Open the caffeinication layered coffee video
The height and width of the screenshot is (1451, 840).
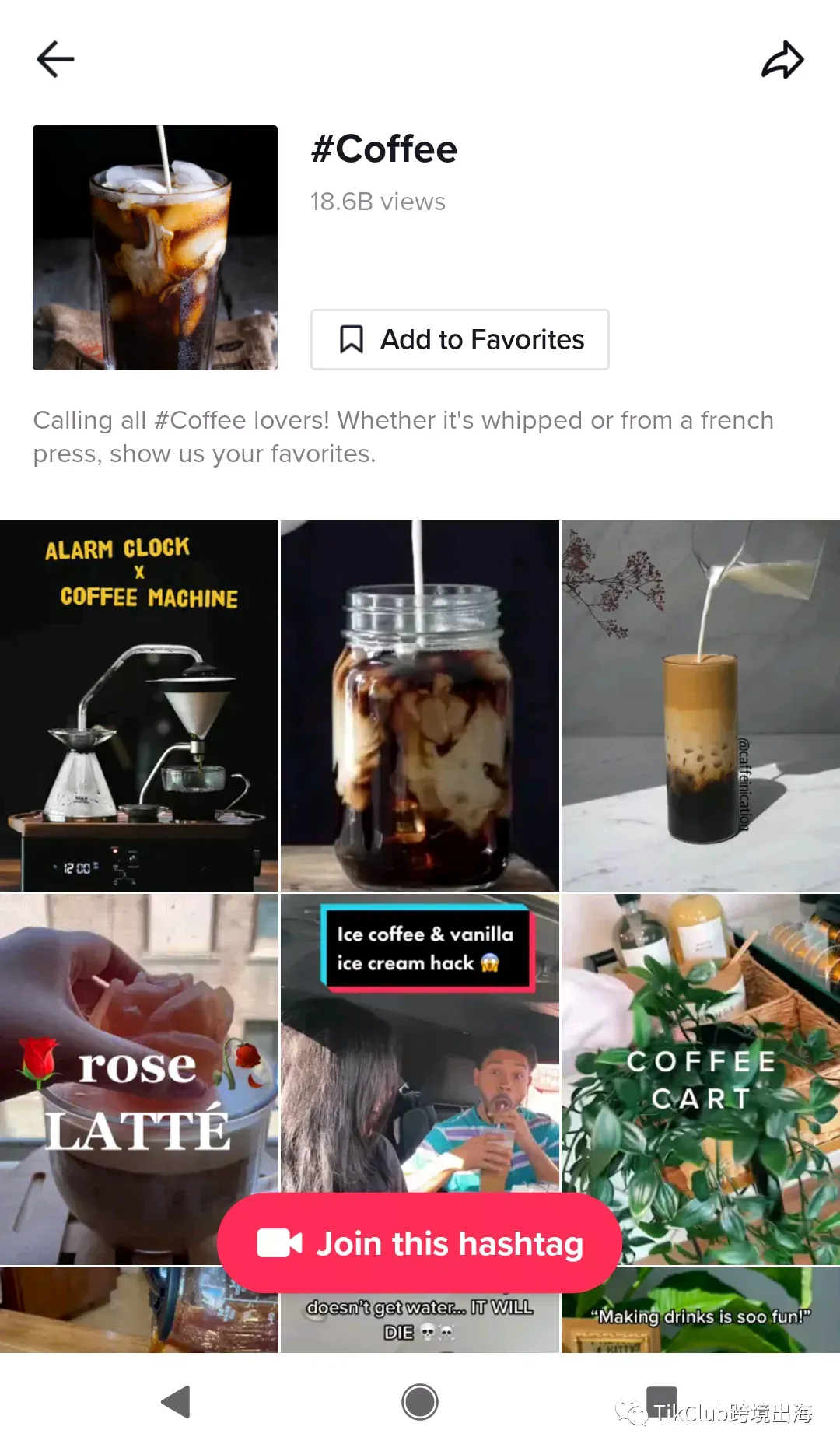pyautogui.click(x=700, y=706)
